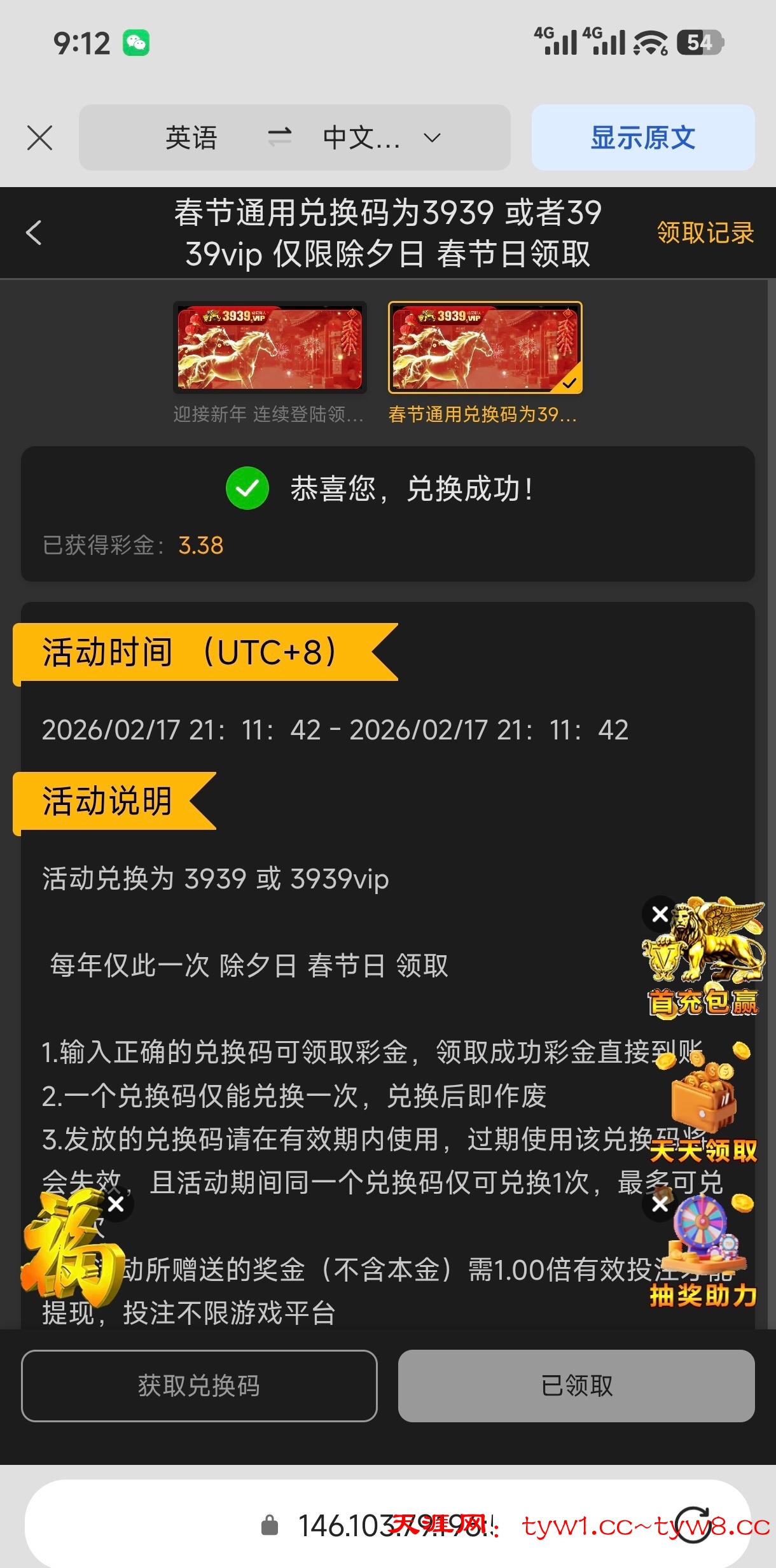Dismiss the 抽奖助力 floating icon
The image size is (776, 1568).
[x=660, y=1204]
